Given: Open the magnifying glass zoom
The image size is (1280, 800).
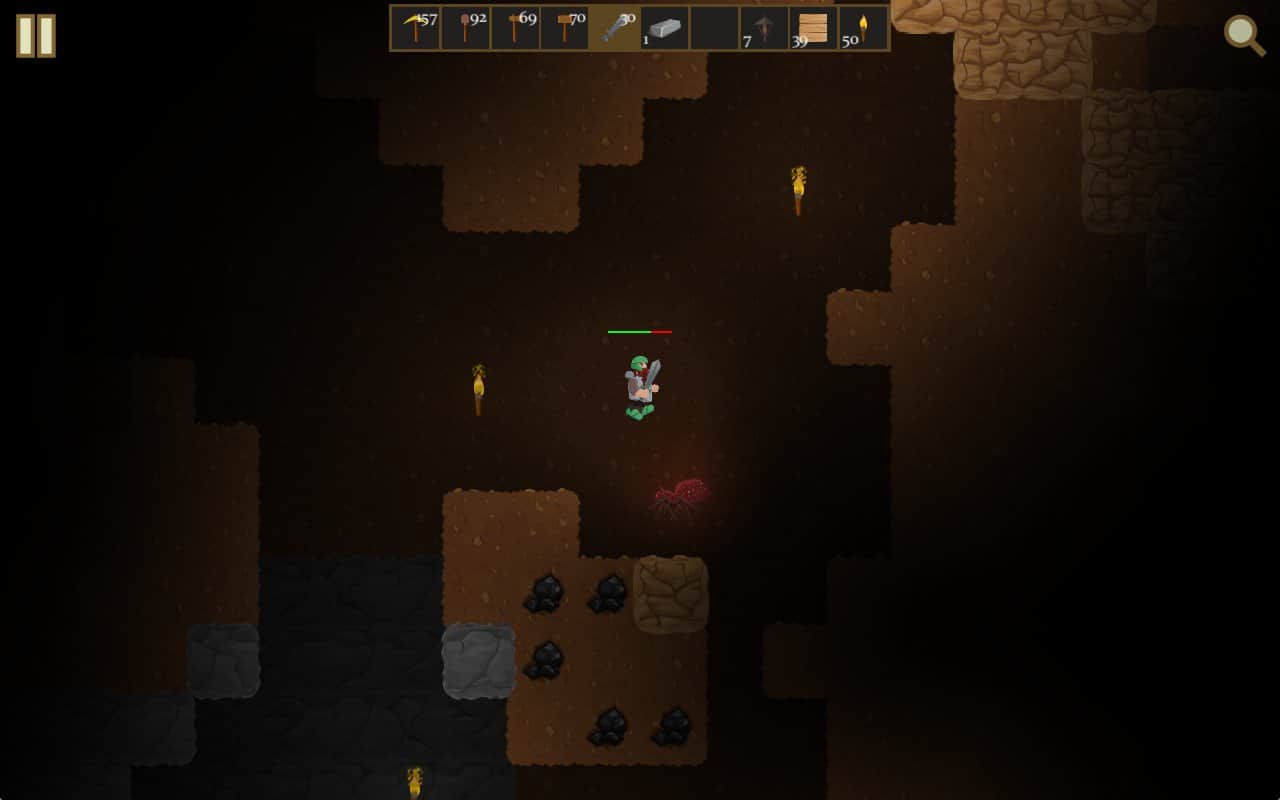Looking at the screenshot, I should coord(1244,35).
